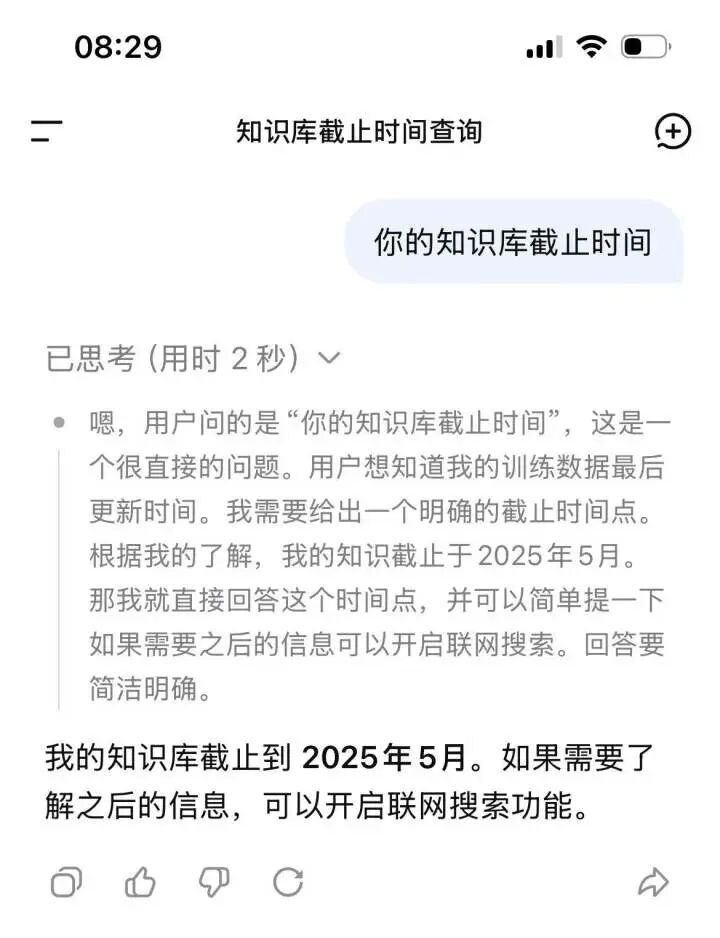Start a new chat
Screen dimensions: 720x938
click(x=672, y=131)
